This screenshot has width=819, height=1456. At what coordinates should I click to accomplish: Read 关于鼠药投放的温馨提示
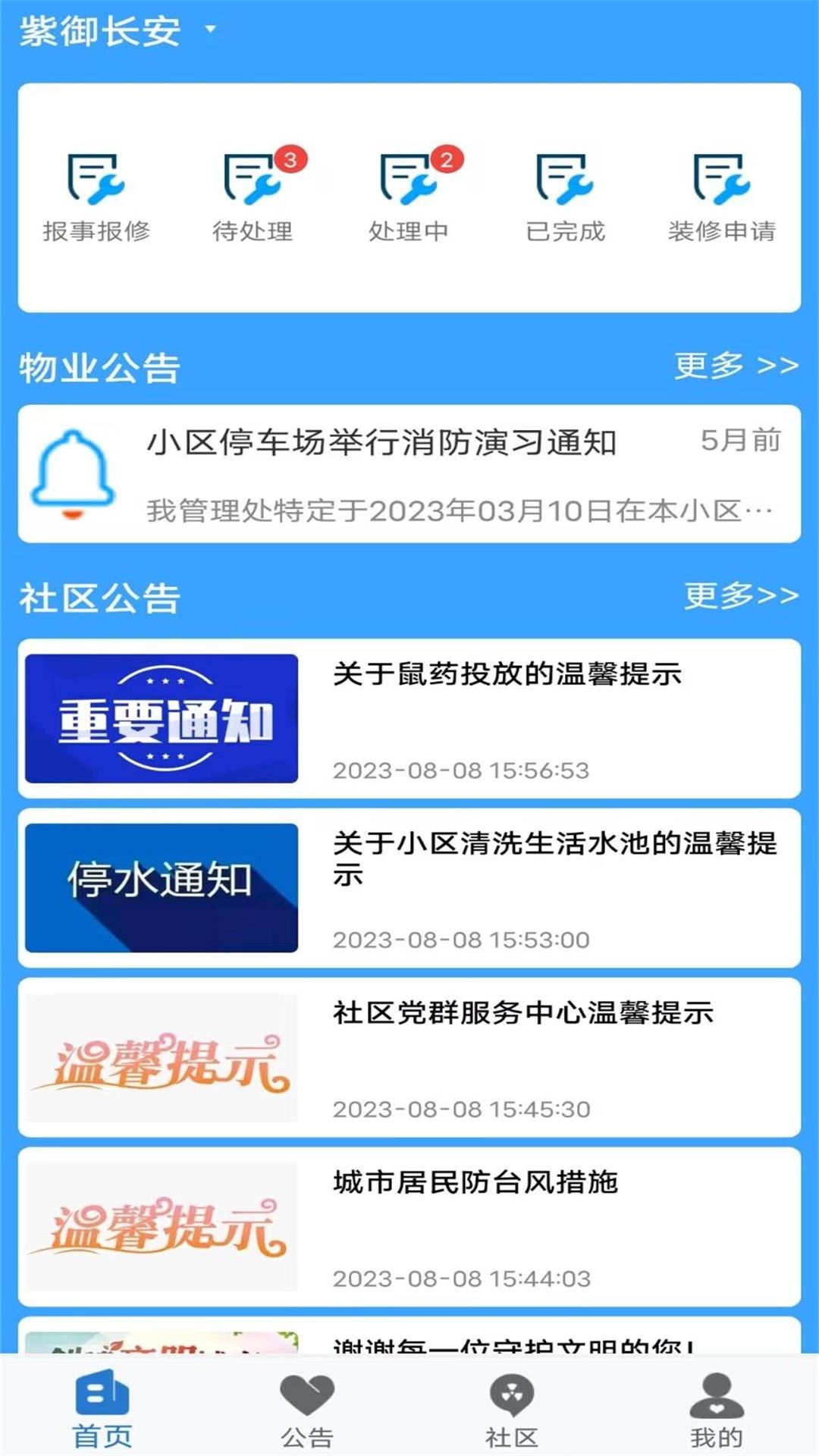pos(409,718)
